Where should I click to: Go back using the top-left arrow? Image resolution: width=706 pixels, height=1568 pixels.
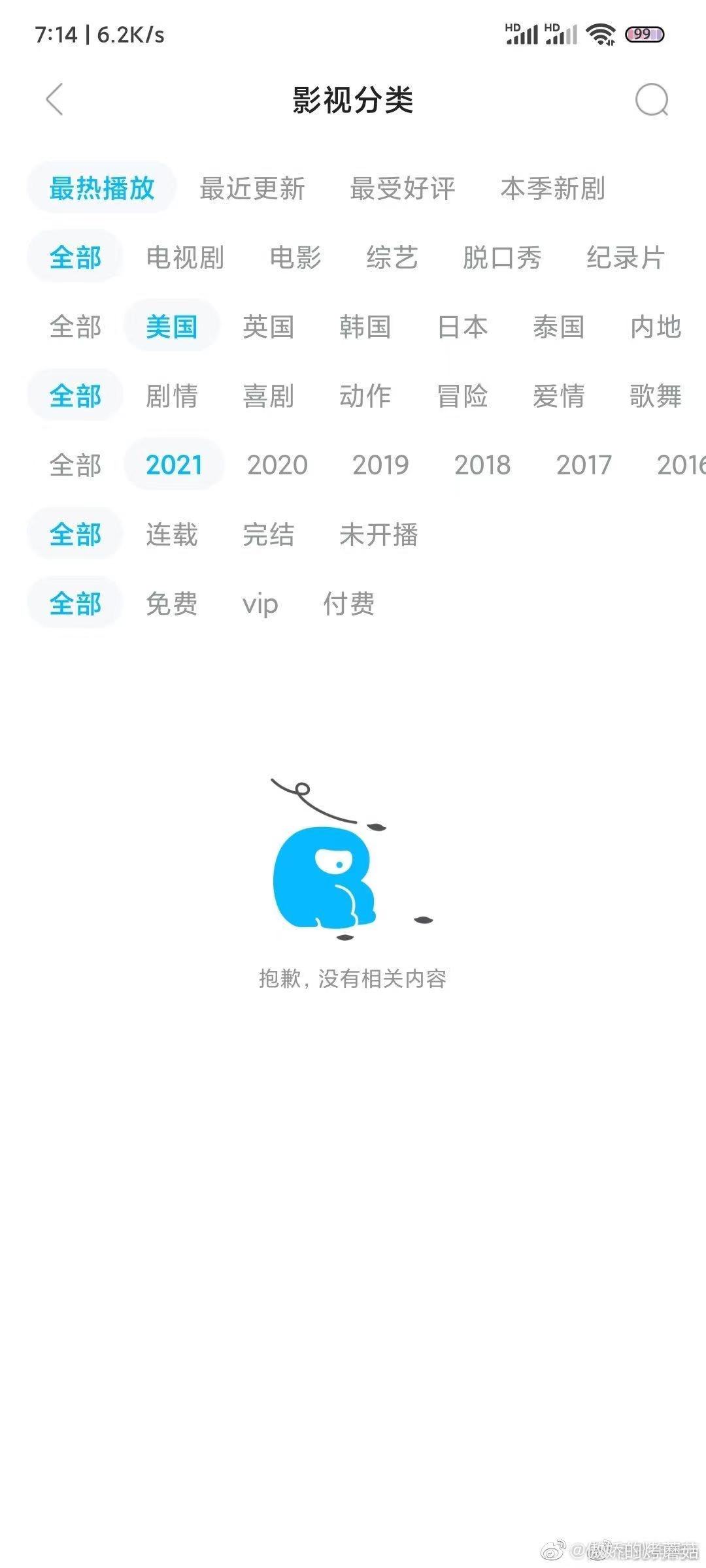[x=55, y=100]
